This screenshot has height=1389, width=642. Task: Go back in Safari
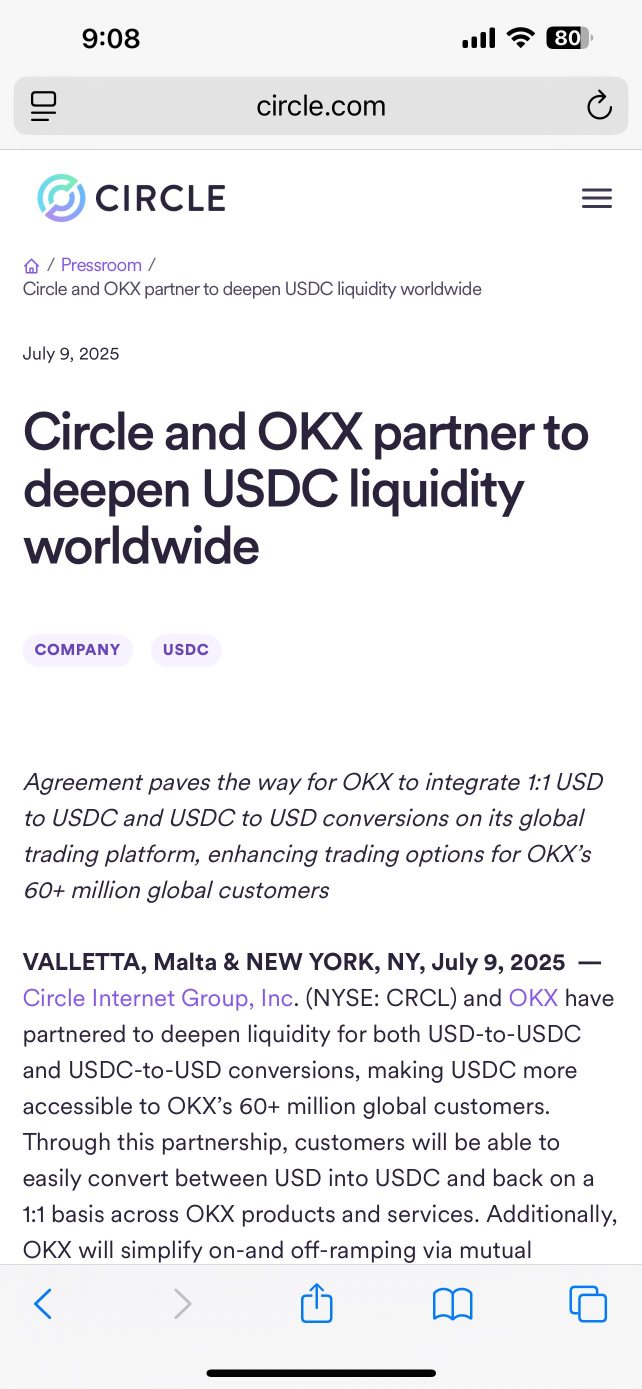pos(43,1304)
